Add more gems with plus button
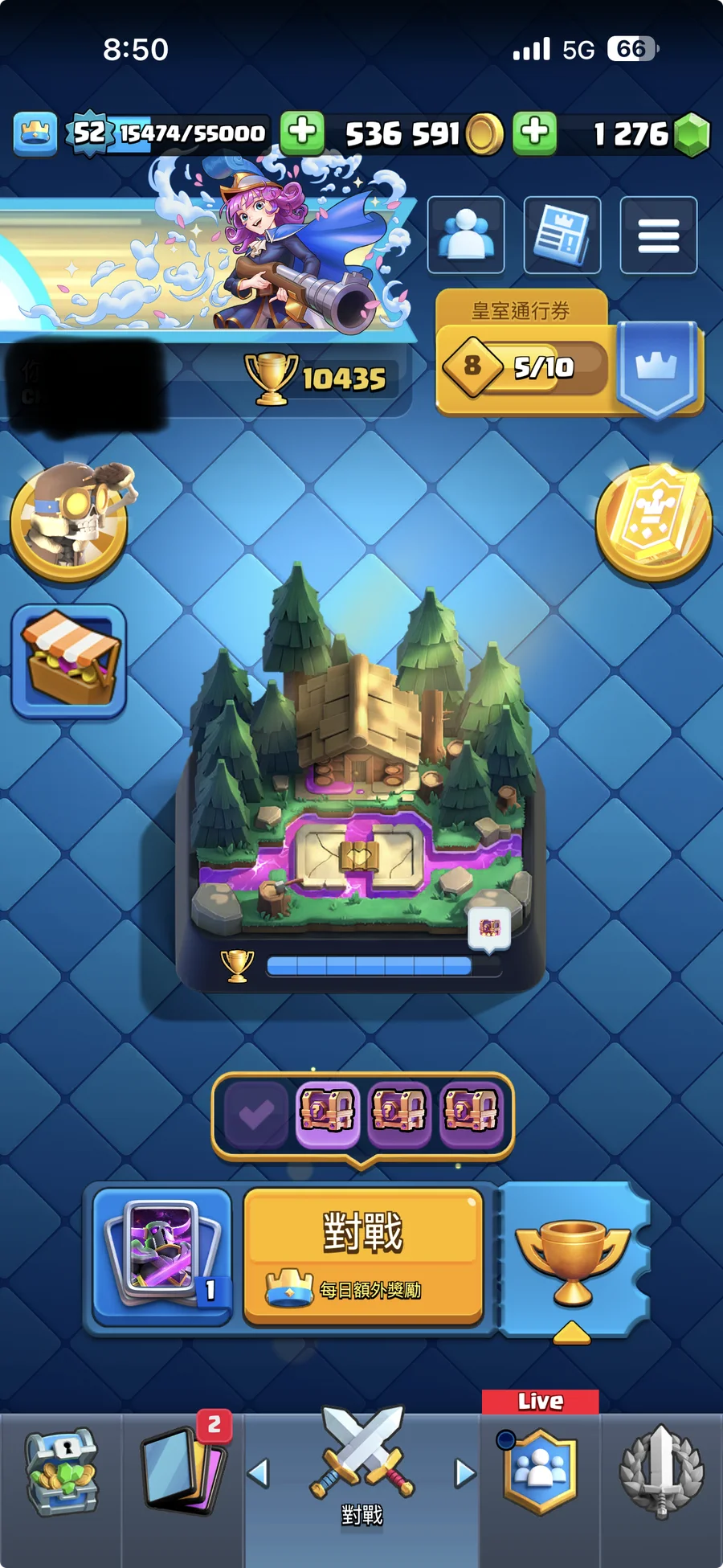 click(x=535, y=133)
